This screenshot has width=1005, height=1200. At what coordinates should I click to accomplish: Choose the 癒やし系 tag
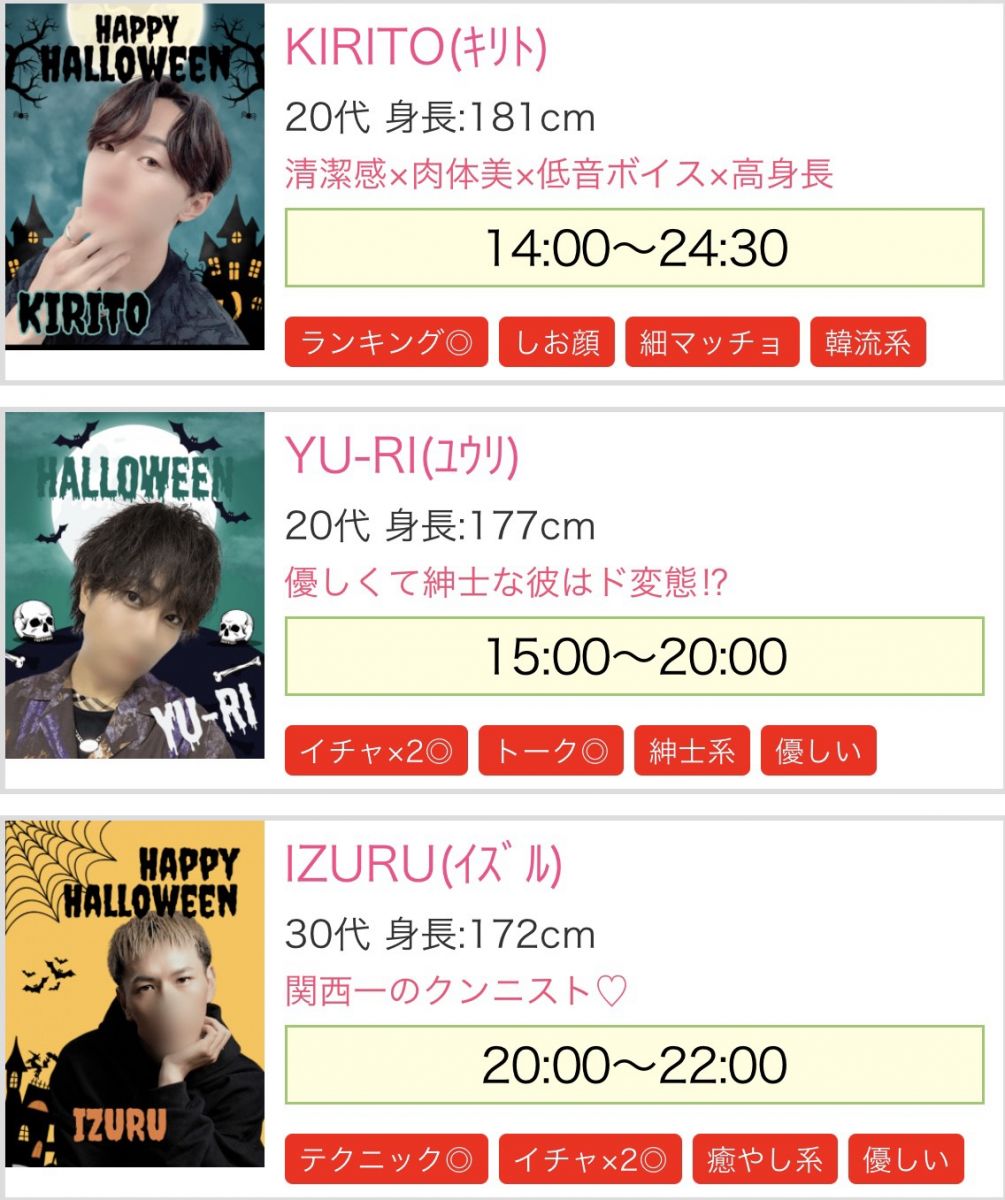tap(765, 1160)
